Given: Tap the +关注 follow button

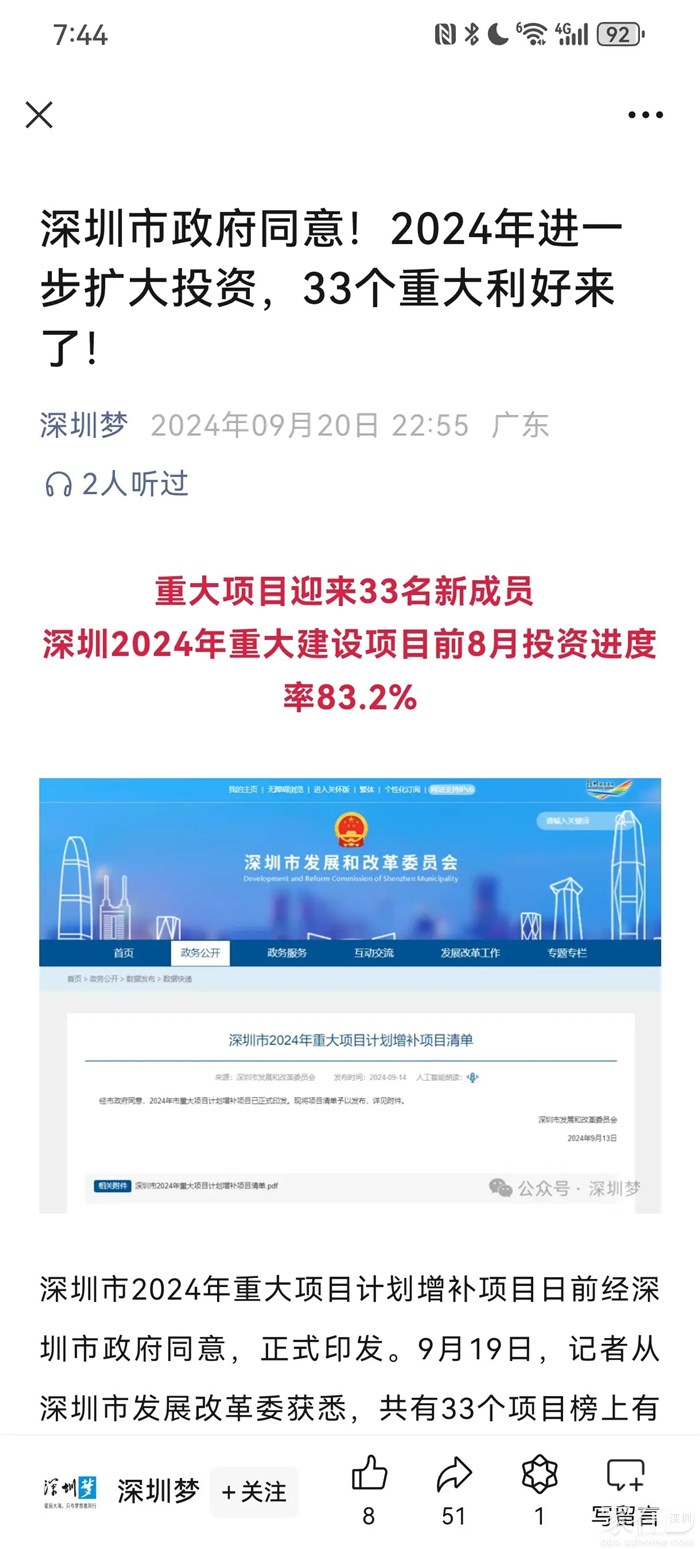Looking at the screenshot, I should pyautogui.click(x=254, y=1491).
